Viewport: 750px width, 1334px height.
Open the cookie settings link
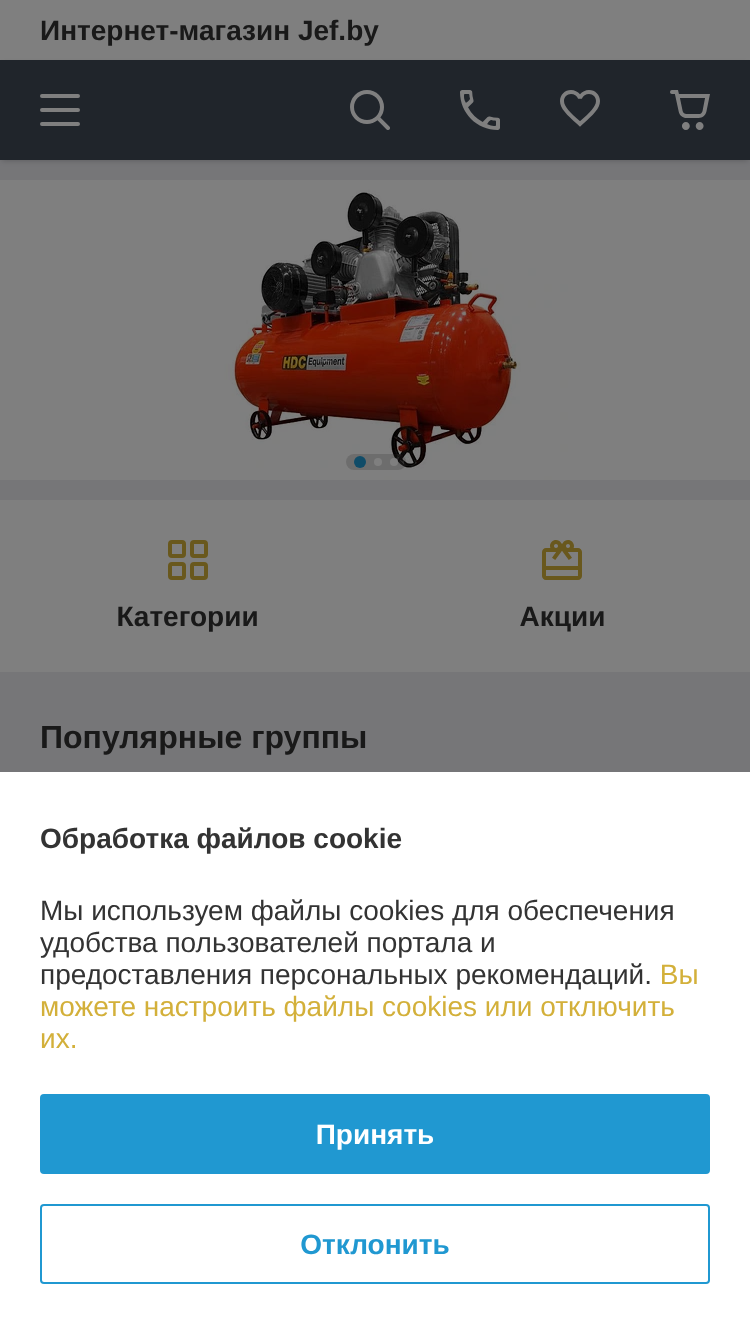(370, 1006)
